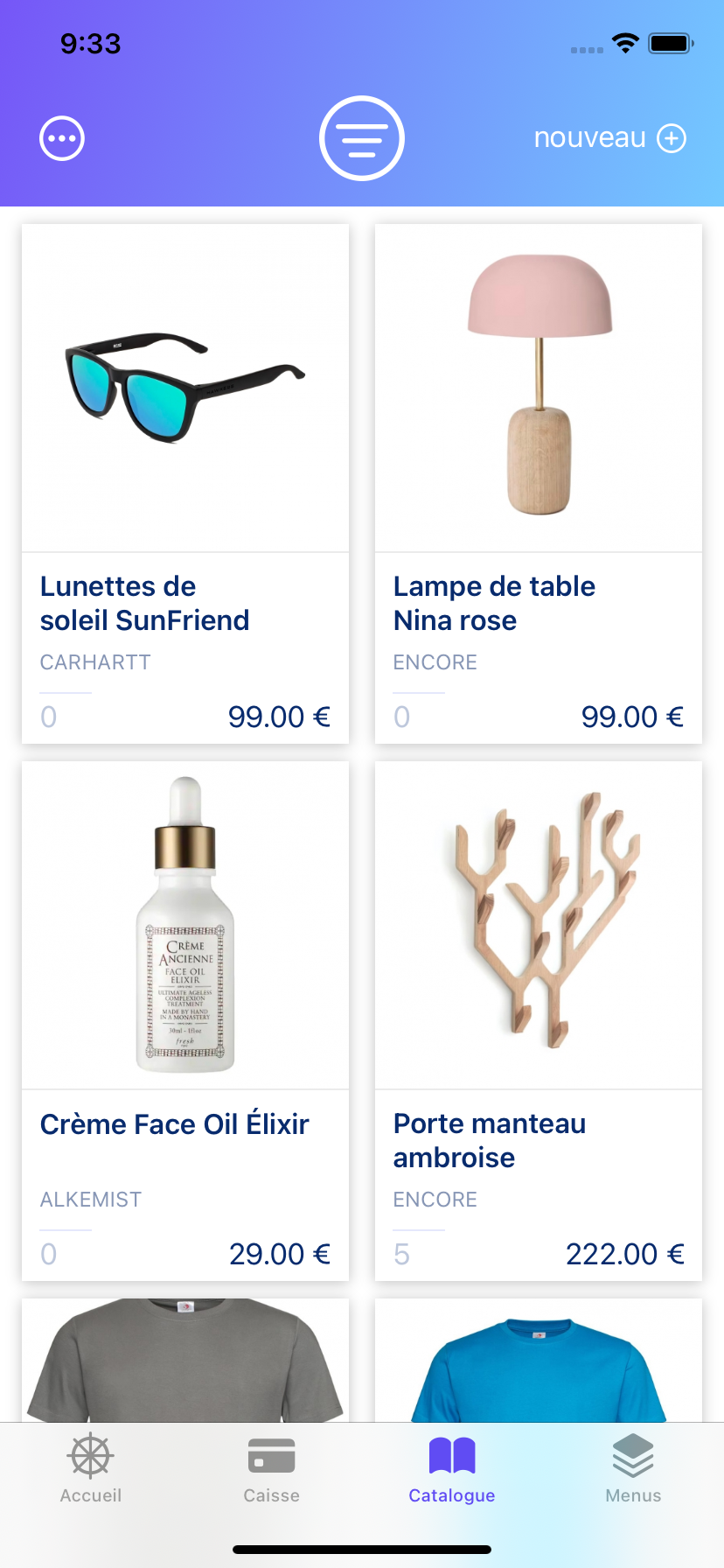Open the catalogue filter button
724x1568 pixels.
(361, 138)
